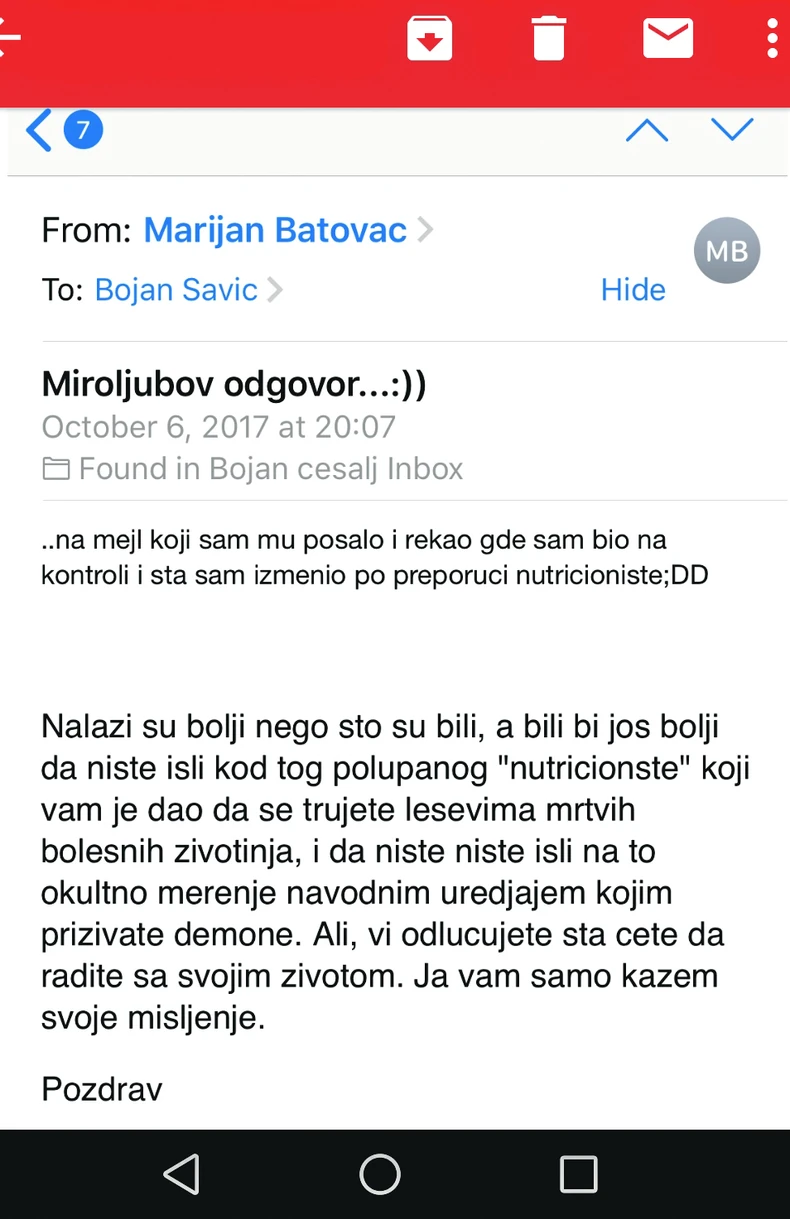Expand sender details via arrow after Marijan Batovac

click(x=426, y=229)
